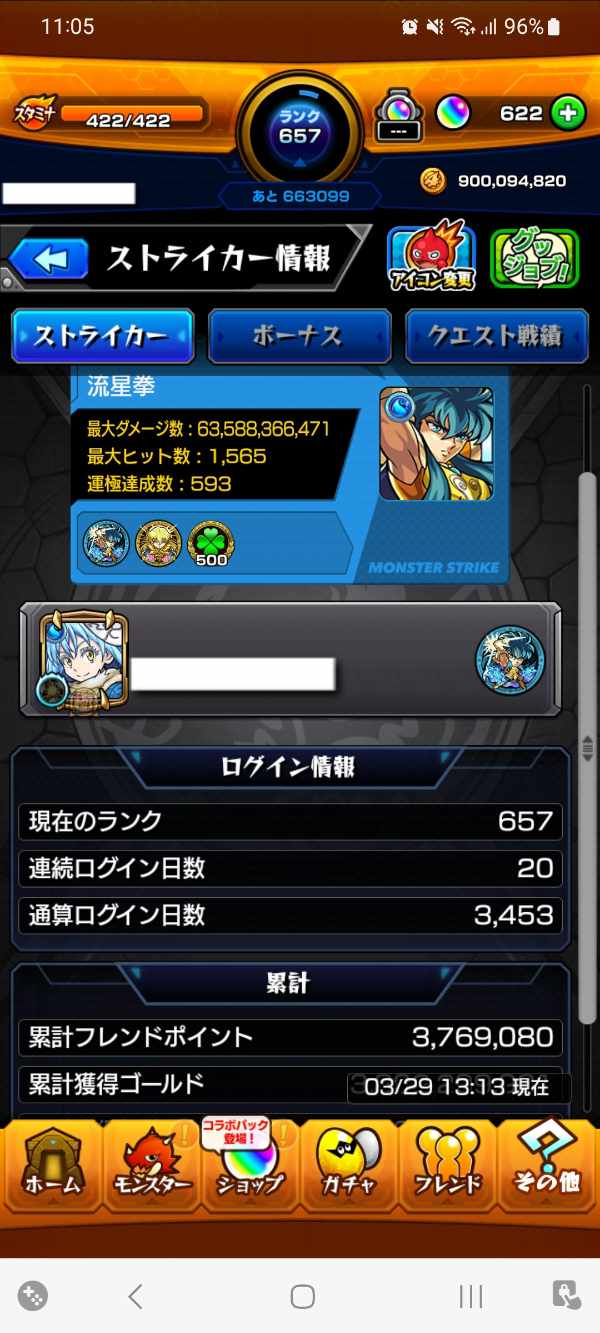Image resolution: width=600 pixels, height=1333 pixels.
Task: Tap the system home button
Action: coord(302,1296)
